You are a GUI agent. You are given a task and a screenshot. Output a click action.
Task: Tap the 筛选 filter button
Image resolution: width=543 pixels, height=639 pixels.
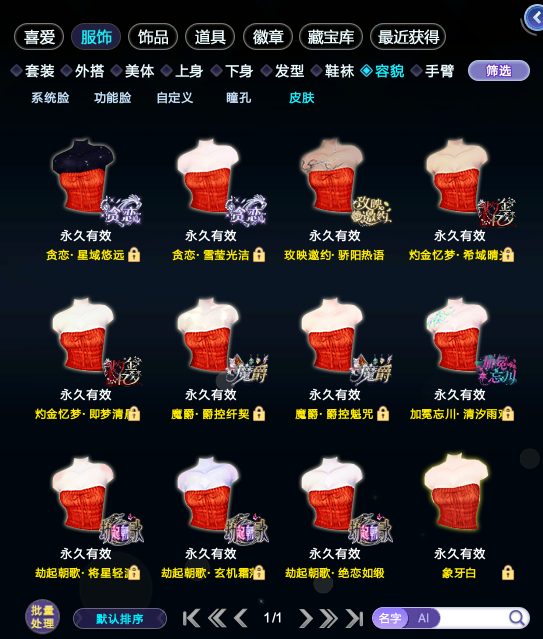pos(499,71)
